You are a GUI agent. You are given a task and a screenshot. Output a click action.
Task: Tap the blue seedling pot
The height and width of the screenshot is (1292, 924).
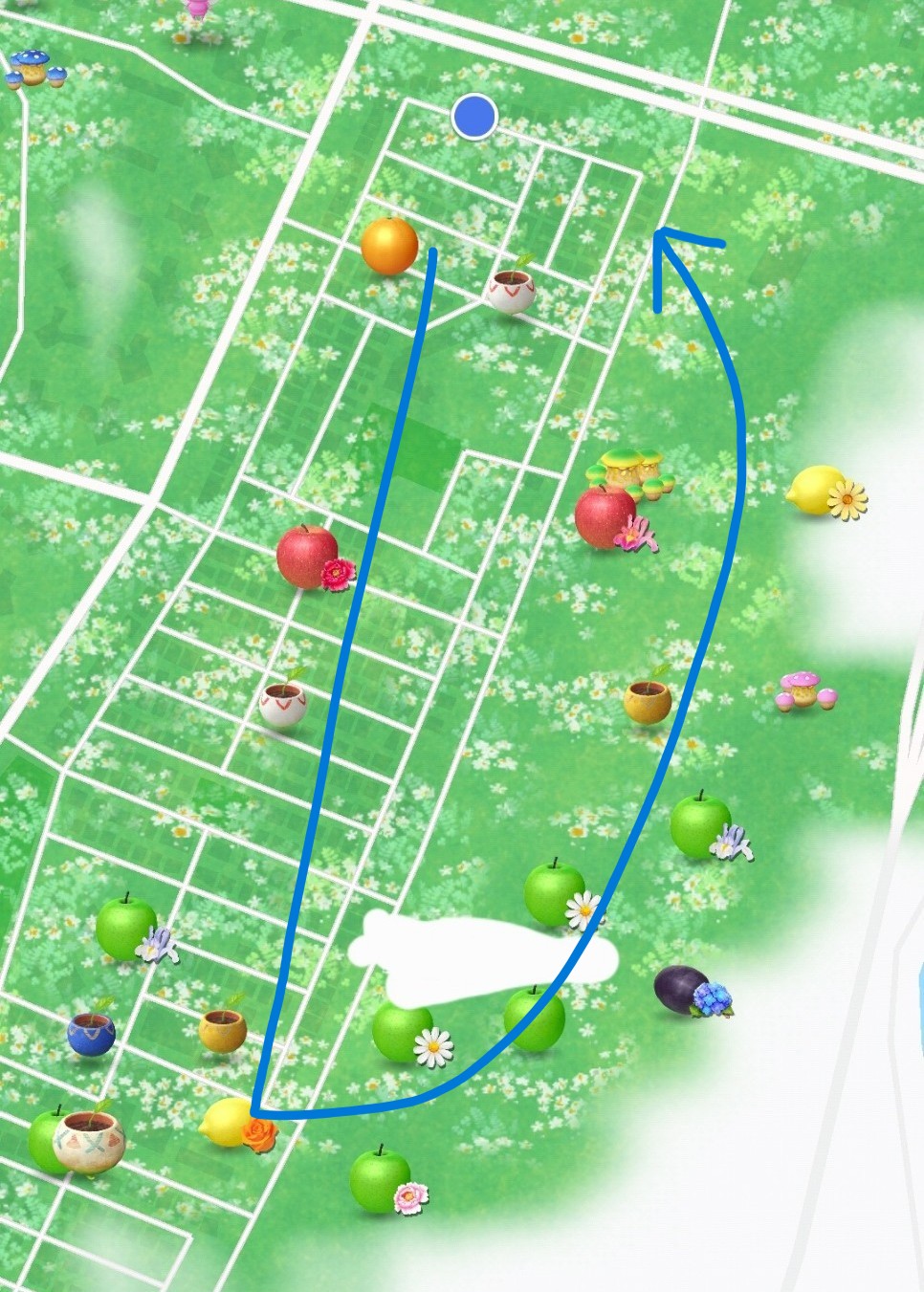tap(92, 1033)
